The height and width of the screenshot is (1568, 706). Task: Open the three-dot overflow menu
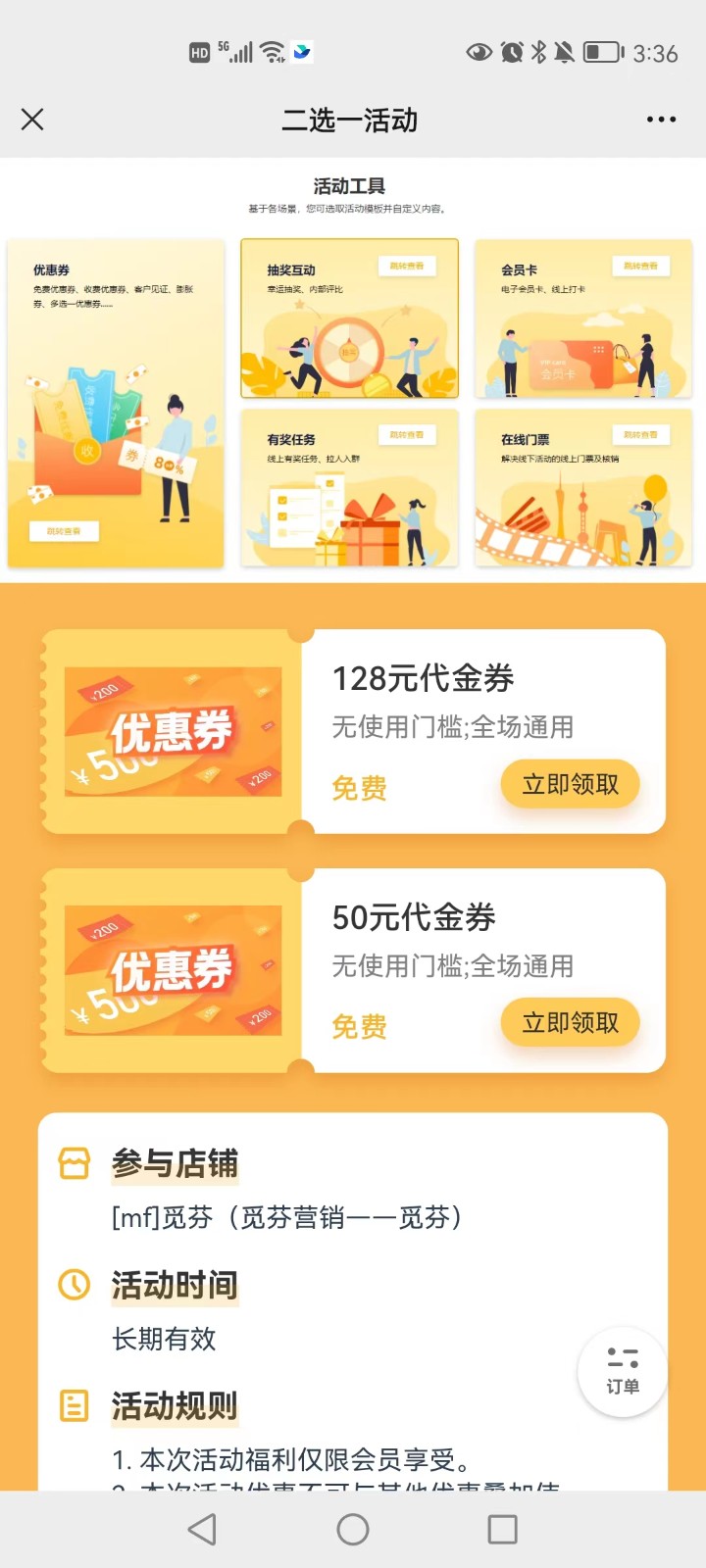661,120
